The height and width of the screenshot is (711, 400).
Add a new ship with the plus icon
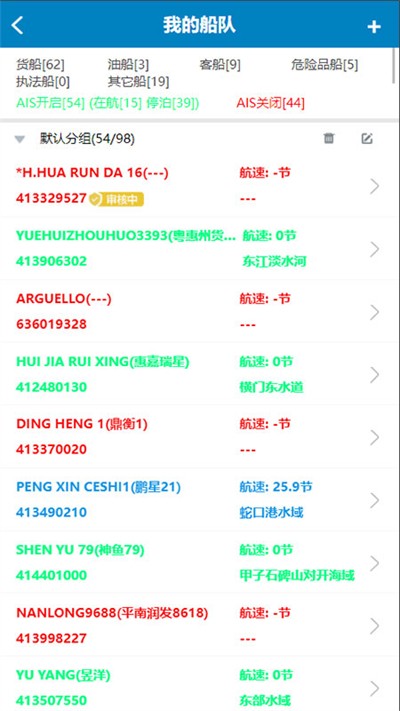374,27
